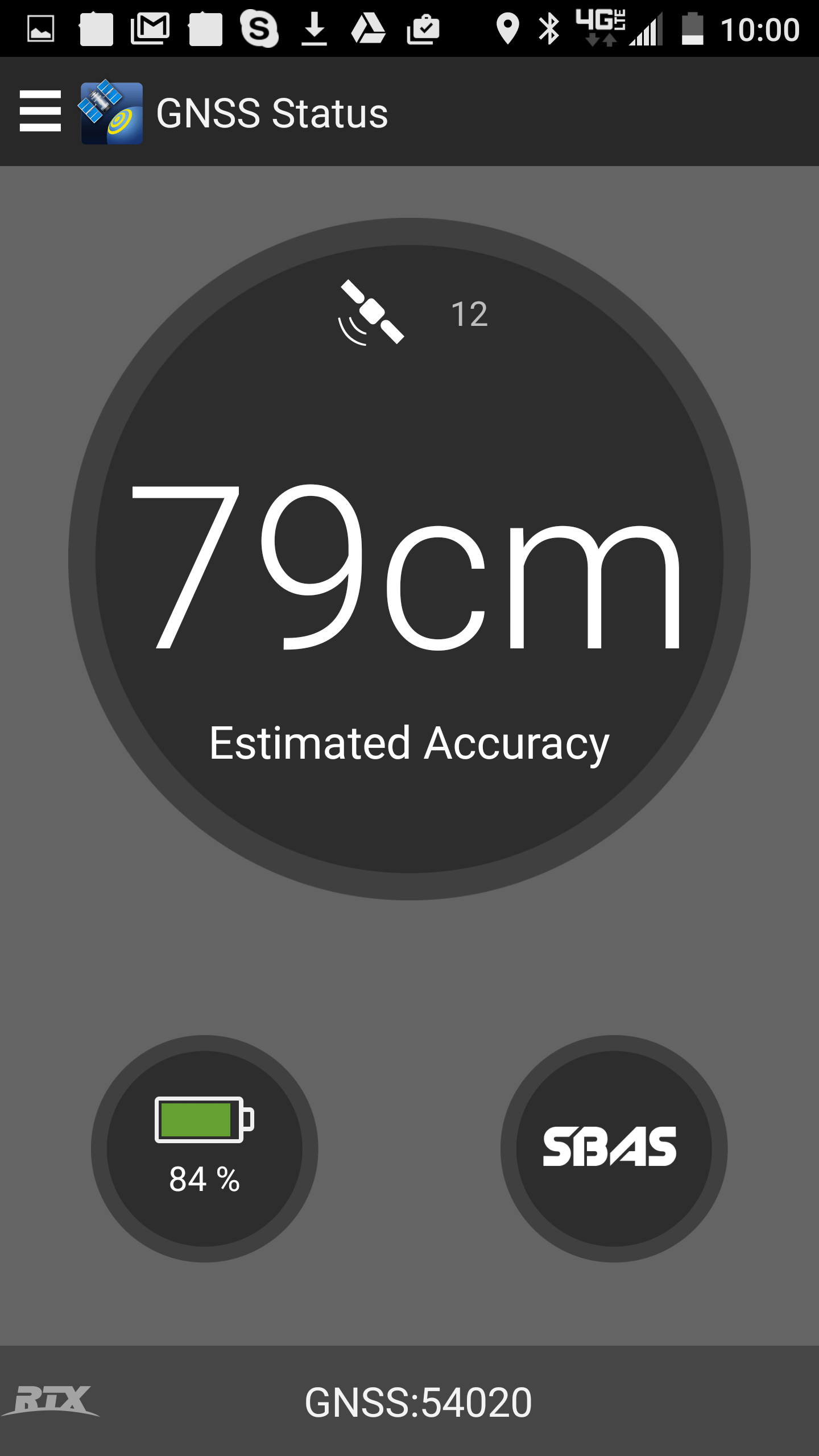Tap the 4G LTE signal indicator
819x1456 pixels.
pyautogui.click(x=600, y=27)
